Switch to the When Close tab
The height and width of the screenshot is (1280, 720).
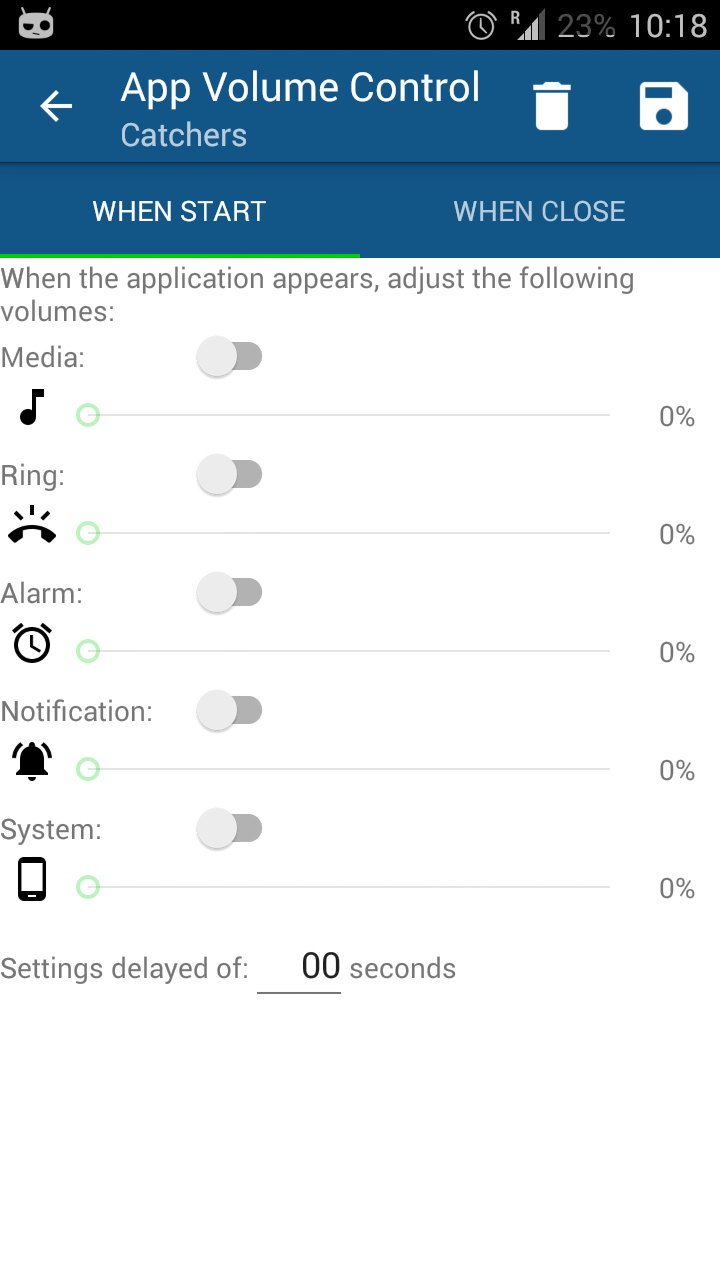point(540,211)
